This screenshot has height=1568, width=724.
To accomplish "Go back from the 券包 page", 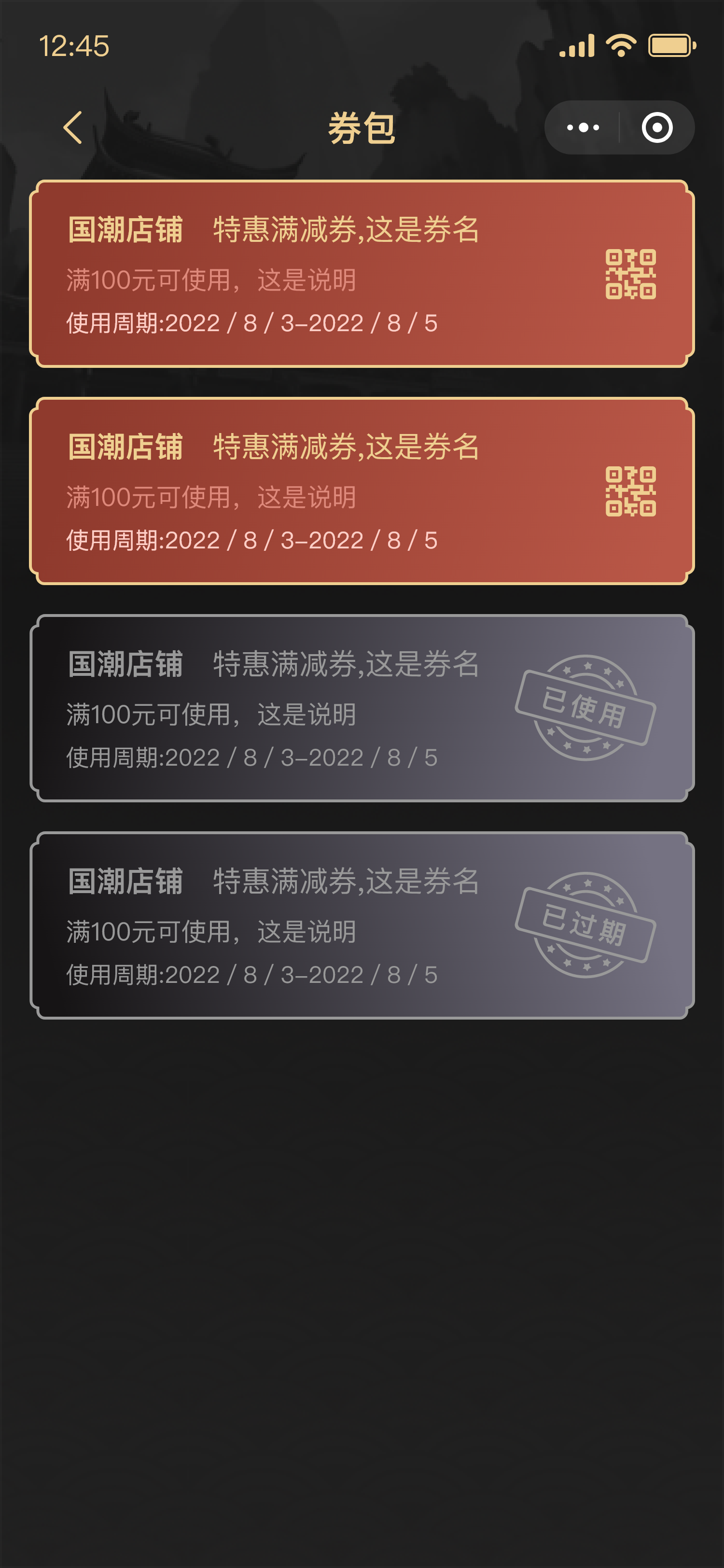I will click(x=72, y=128).
